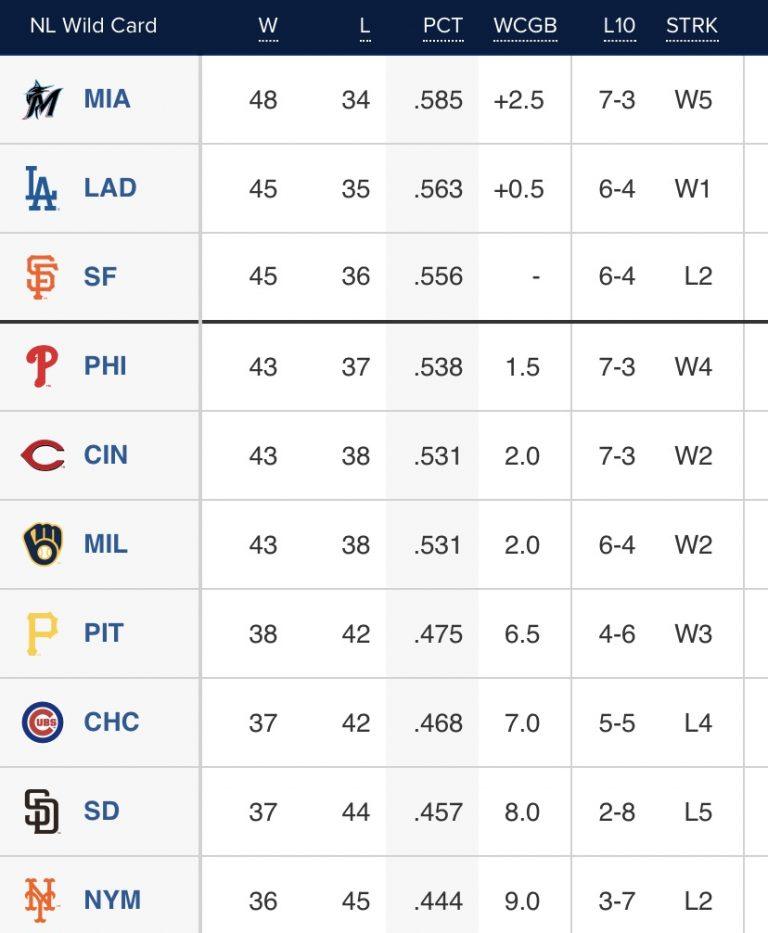Open the MIA team page
Image resolution: width=768 pixels, height=933 pixels.
click(106, 99)
